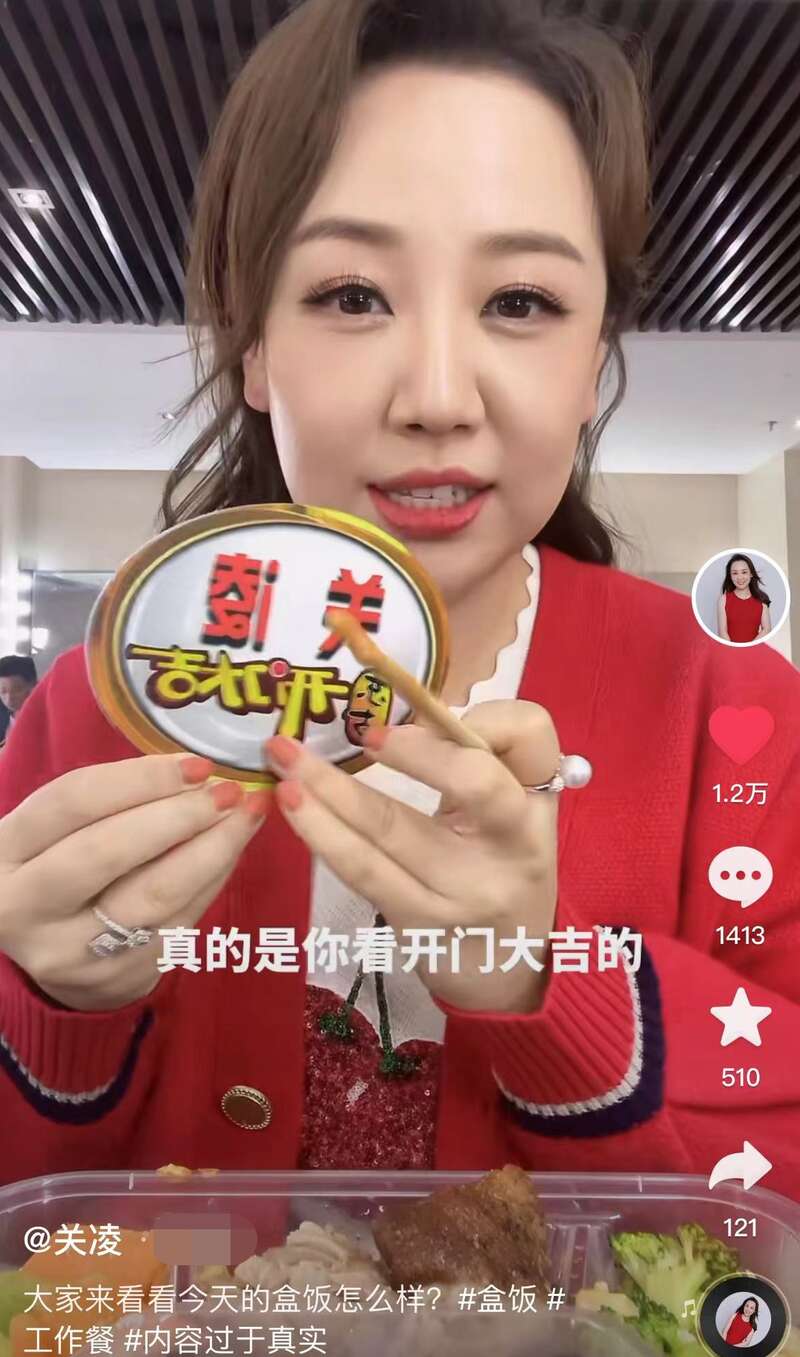Open the @关凌 username link

point(73,1240)
